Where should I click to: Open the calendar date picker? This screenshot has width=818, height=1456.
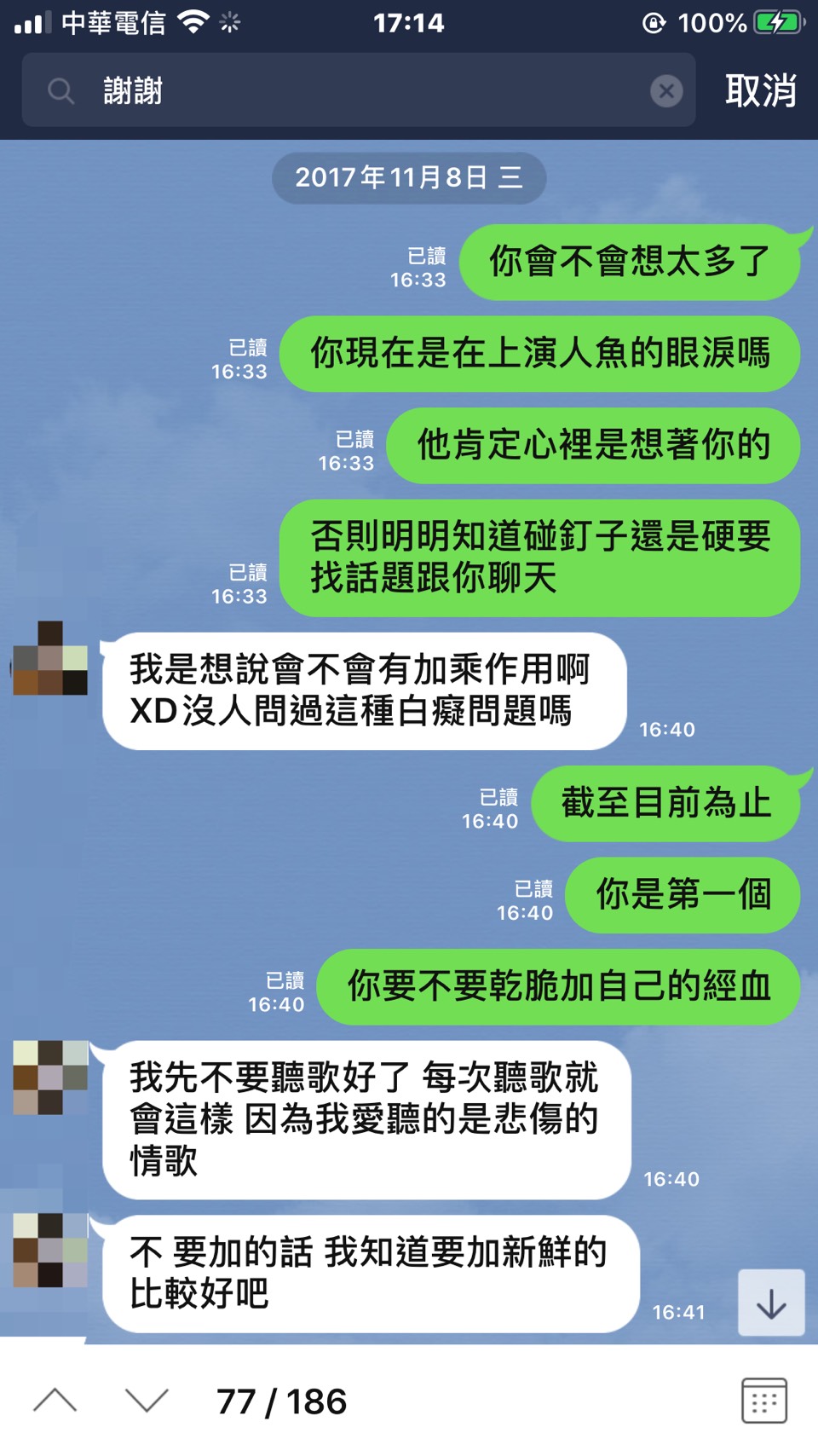pyautogui.click(x=763, y=1401)
